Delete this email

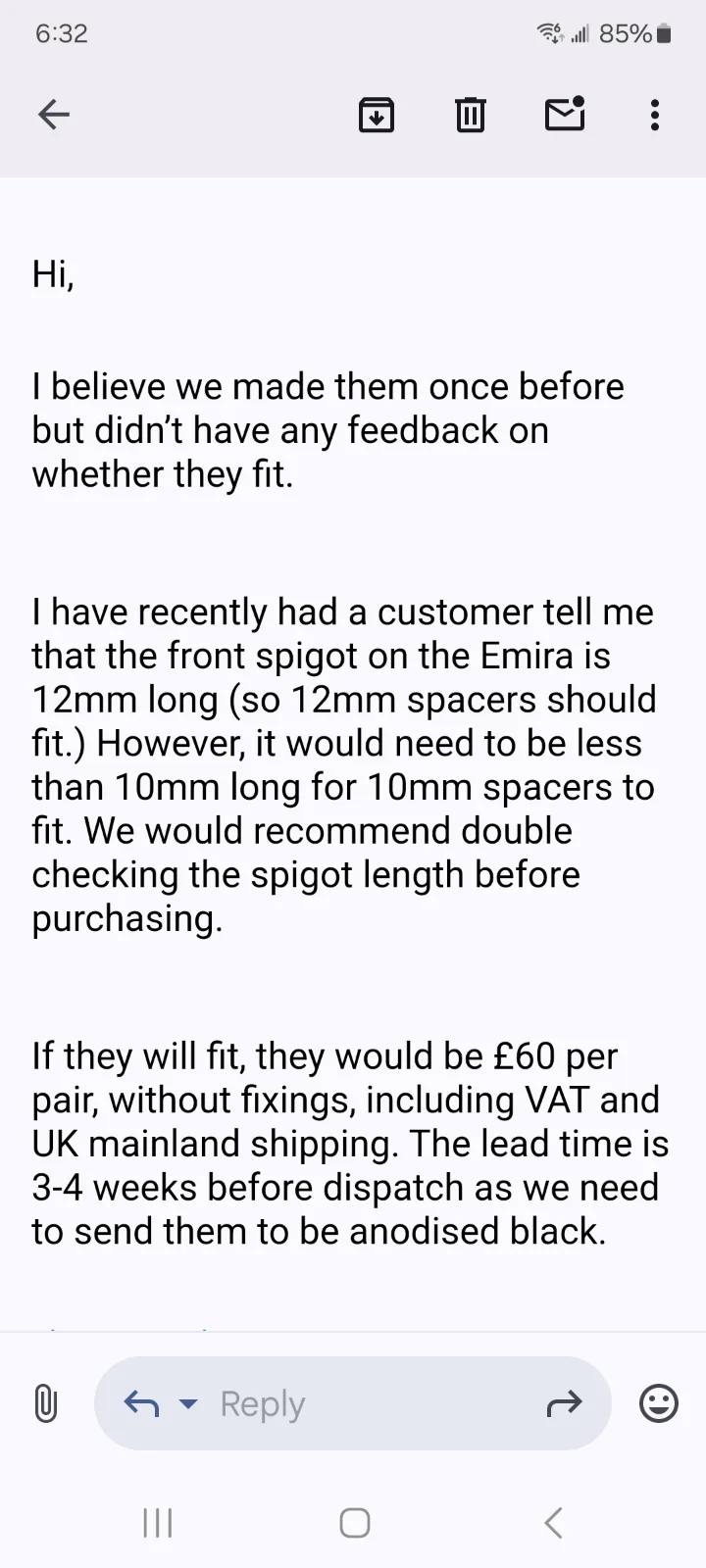[x=471, y=115]
